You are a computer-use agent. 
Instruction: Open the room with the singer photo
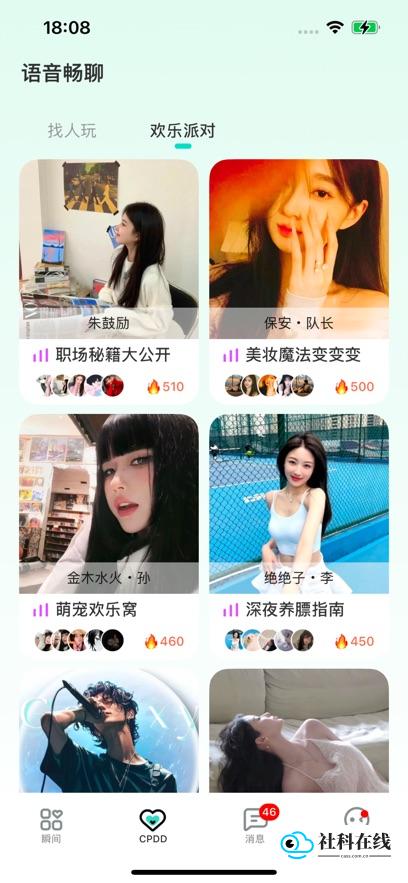tap(109, 730)
